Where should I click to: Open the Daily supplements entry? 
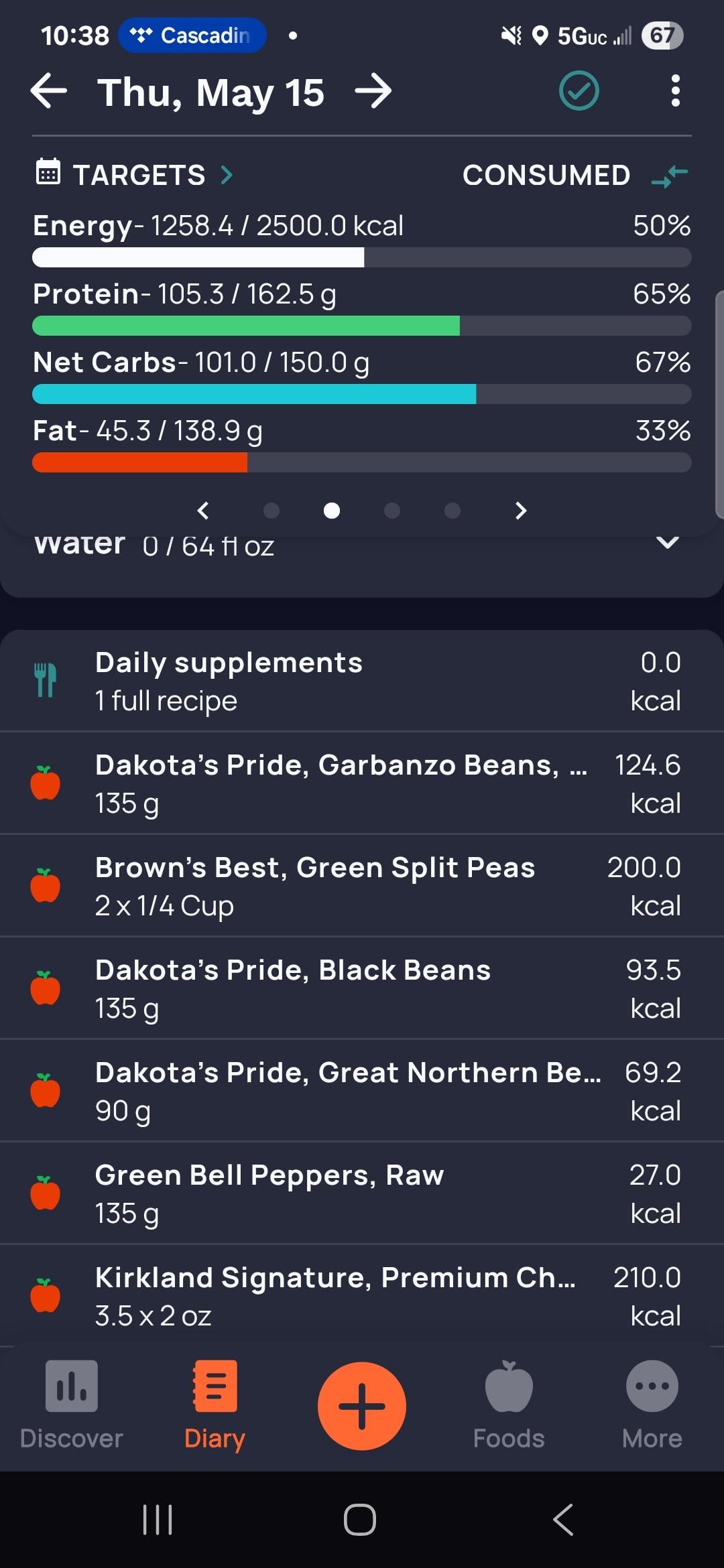pos(362,681)
